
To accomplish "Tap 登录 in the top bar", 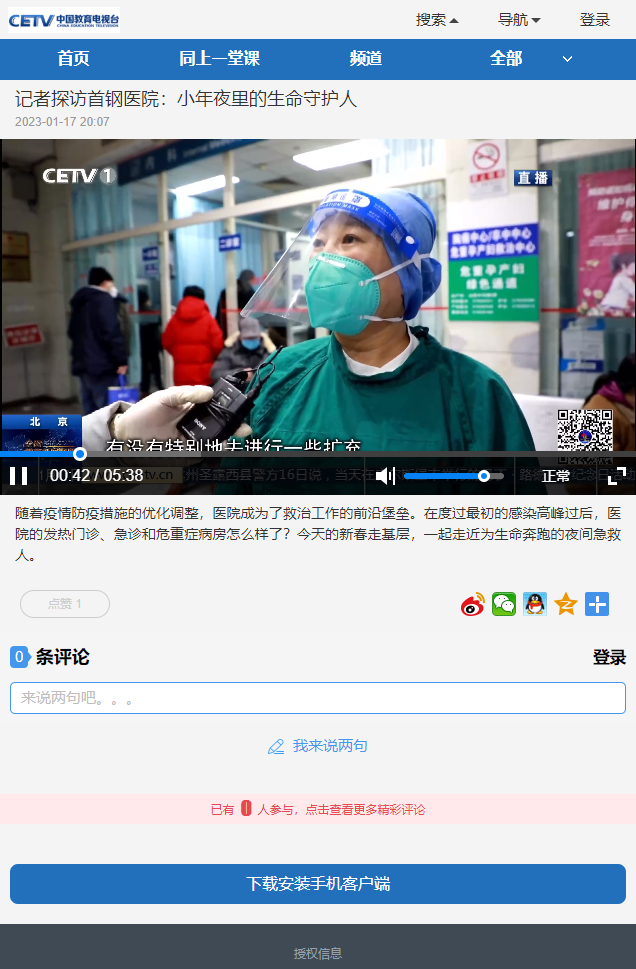I will click(595, 19).
